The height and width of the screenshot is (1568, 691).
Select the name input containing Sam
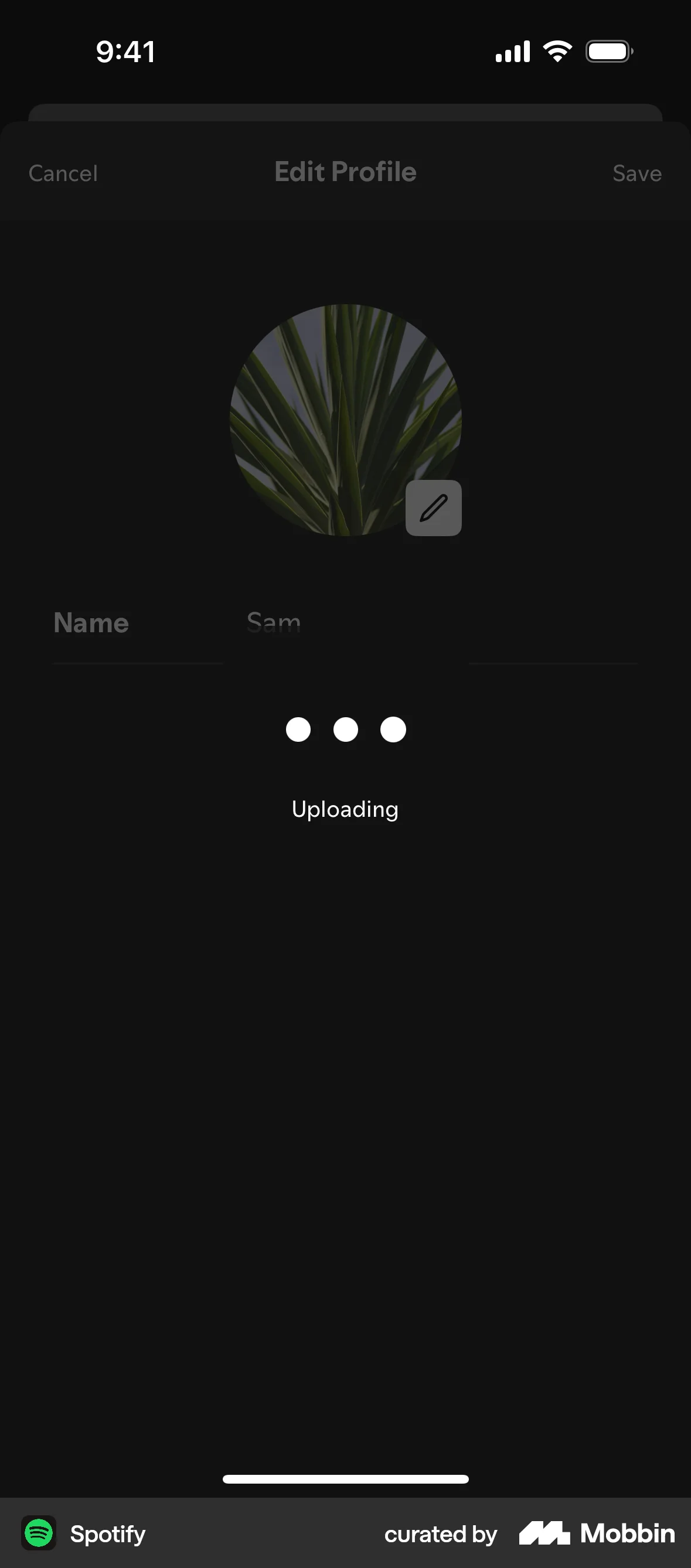273,623
